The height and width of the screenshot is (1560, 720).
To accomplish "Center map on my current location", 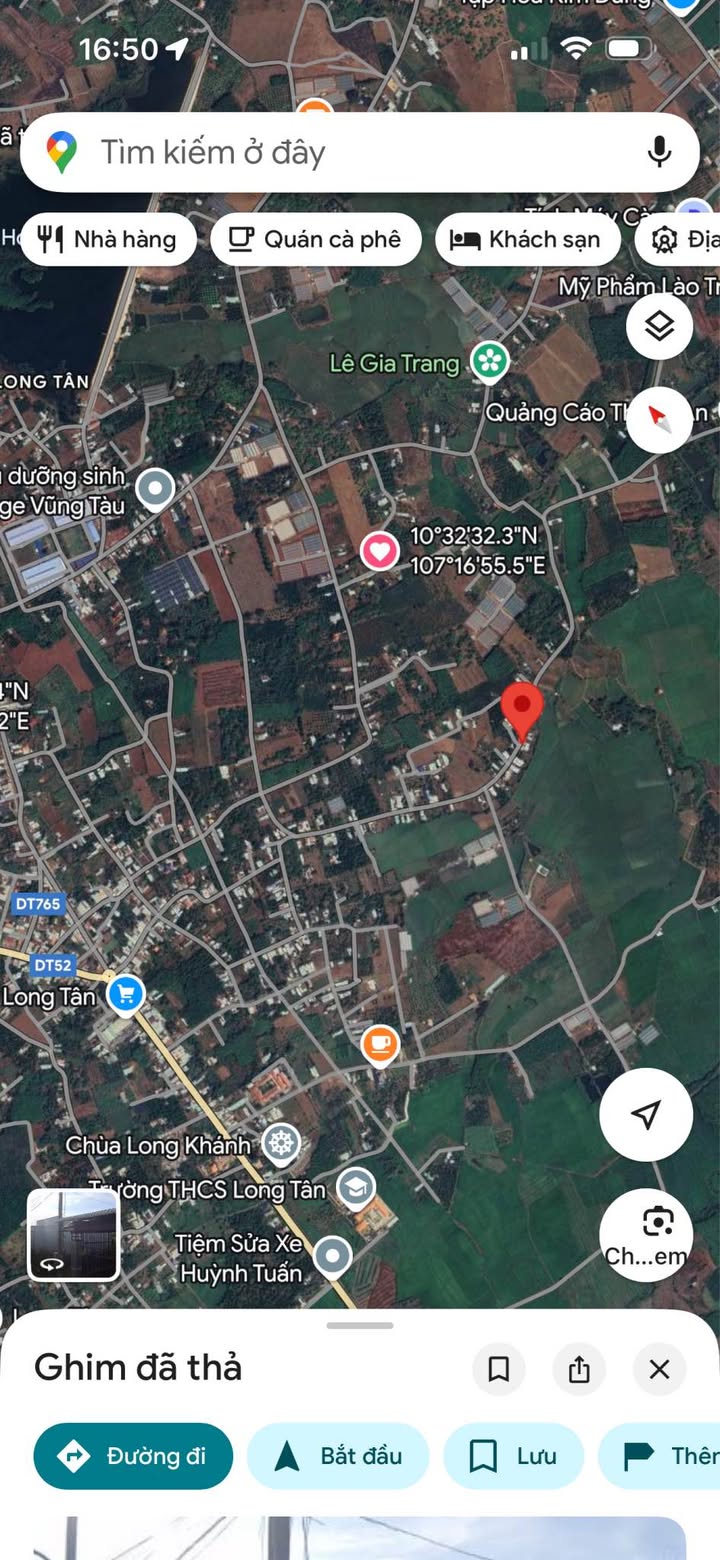I will pyautogui.click(x=646, y=1114).
